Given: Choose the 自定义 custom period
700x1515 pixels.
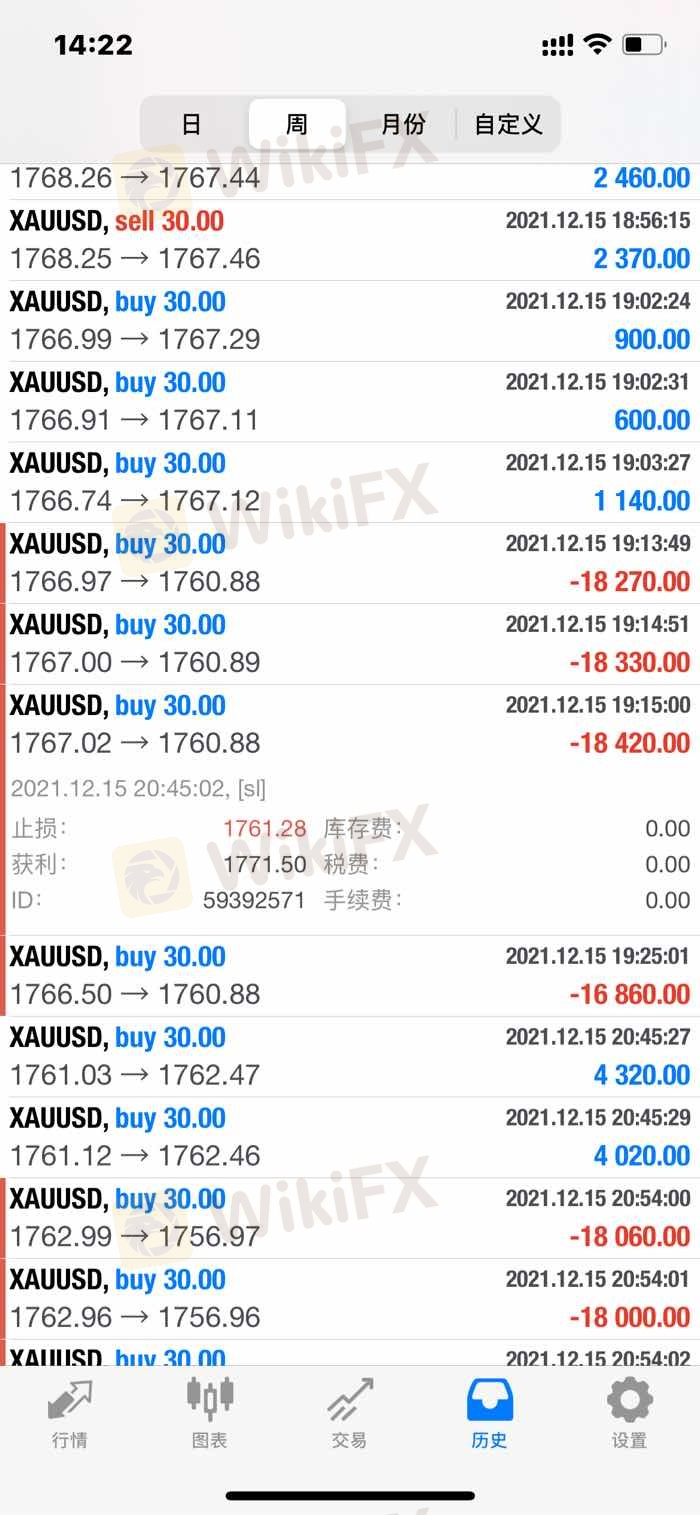Looking at the screenshot, I should coord(508,124).
